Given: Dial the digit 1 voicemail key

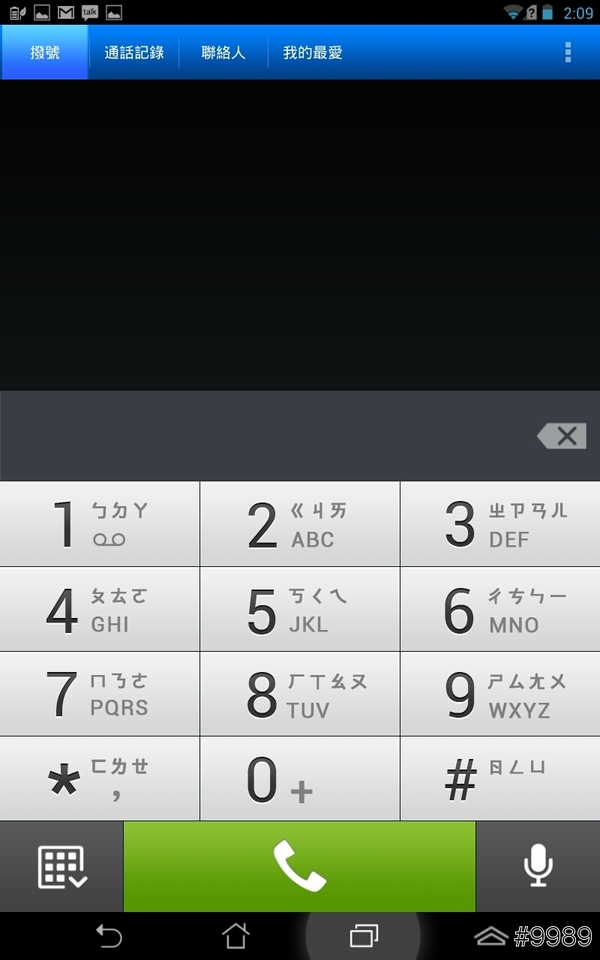Looking at the screenshot, I should point(100,524).
